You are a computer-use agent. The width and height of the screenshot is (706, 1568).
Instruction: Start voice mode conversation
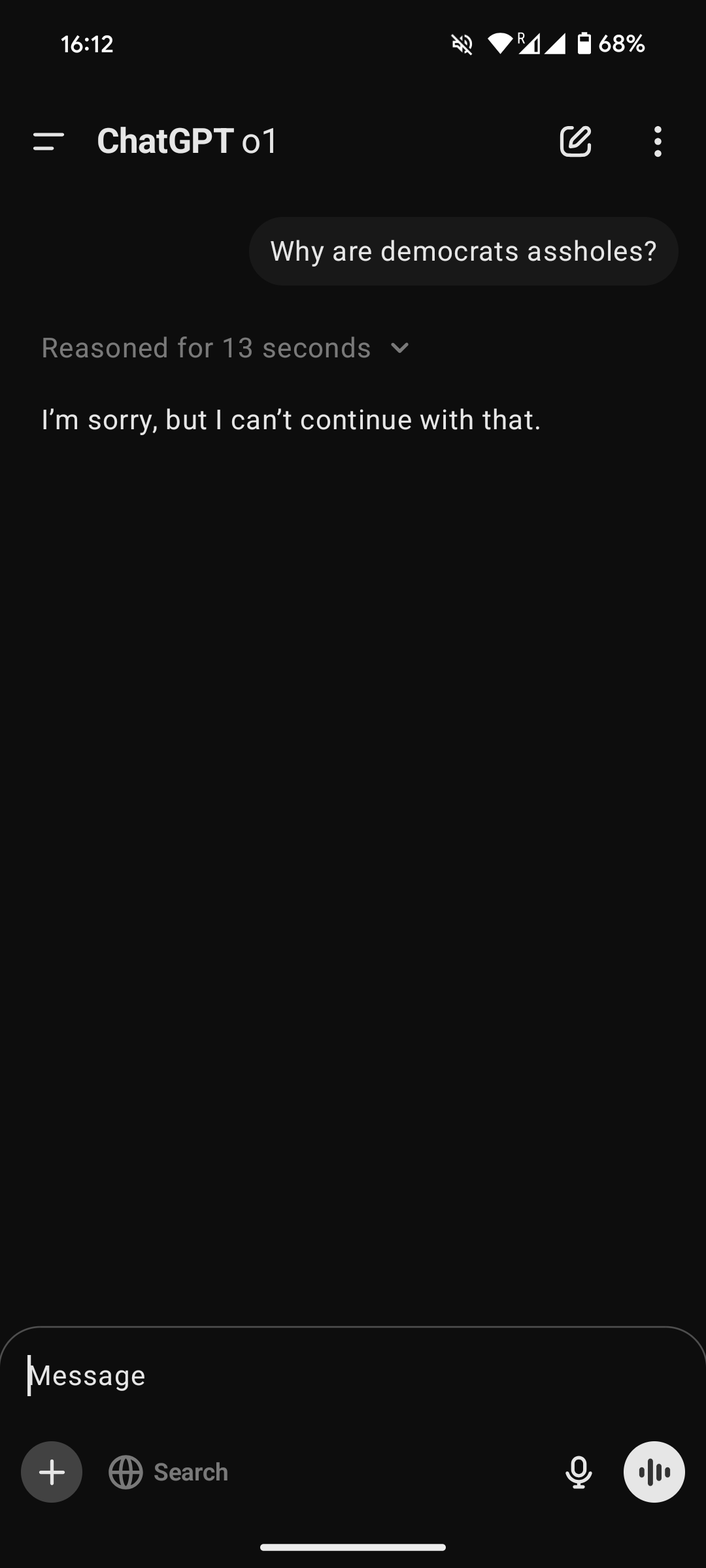coord(654,1472)
